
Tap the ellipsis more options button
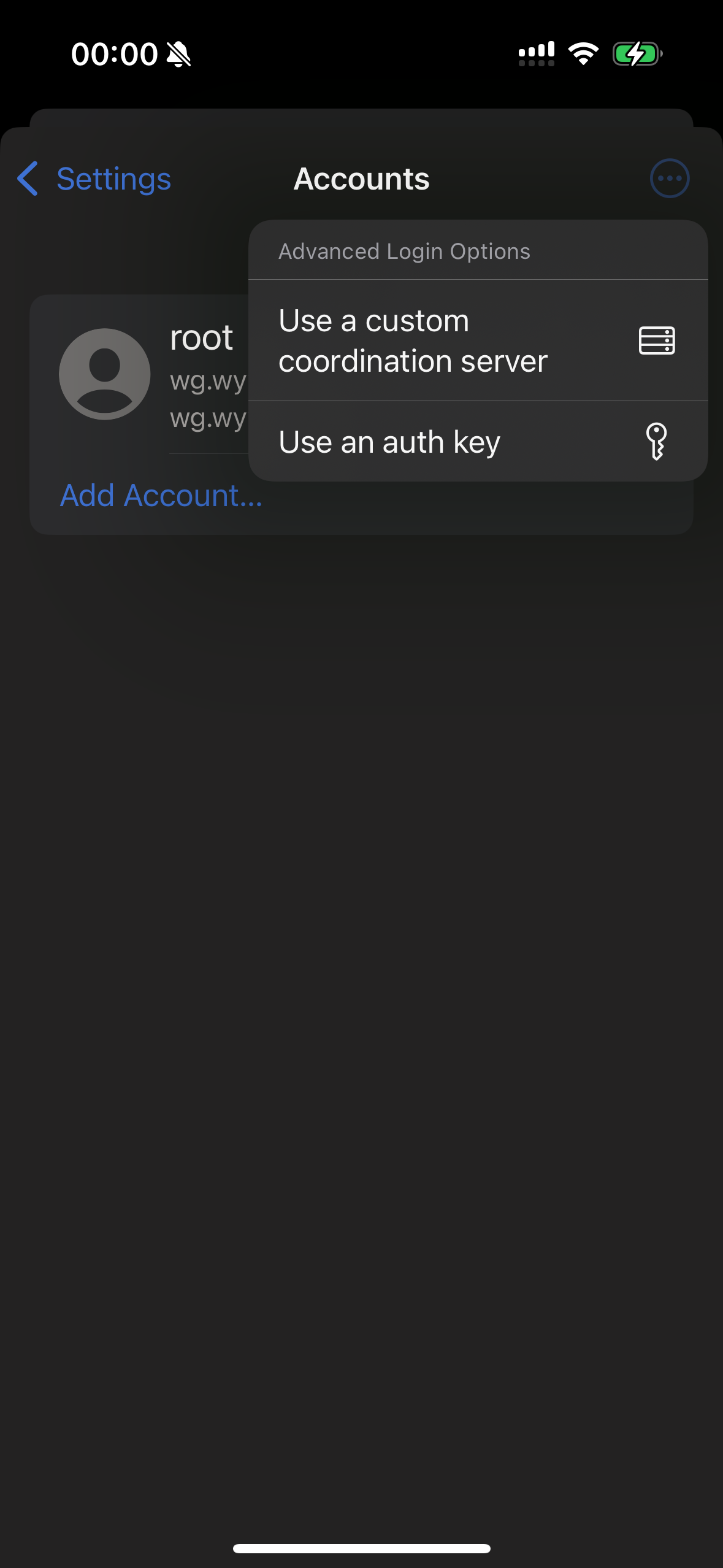(x=669, y=179)
